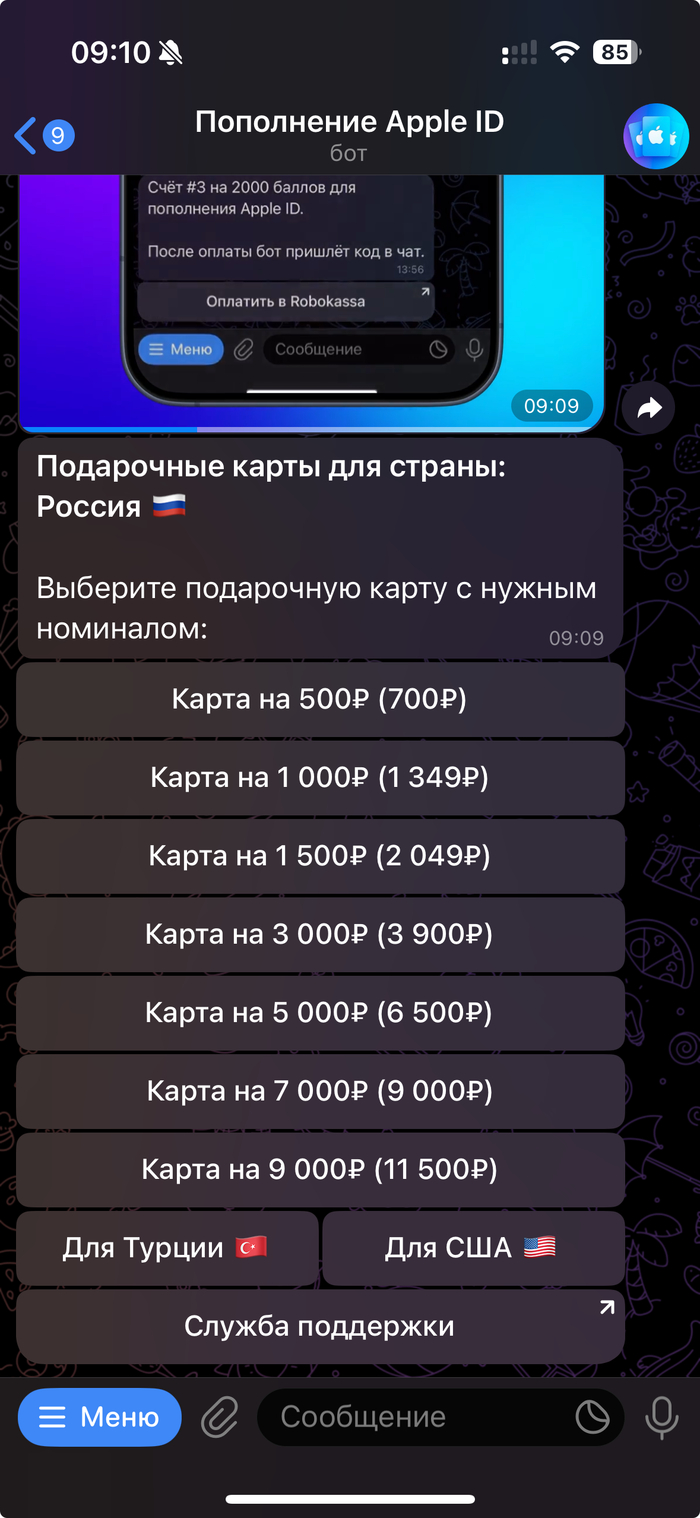This screenshot has height=1518, width=700.
Task: Tap the attachment paperclip icon
Action: tap(220, 1417)
